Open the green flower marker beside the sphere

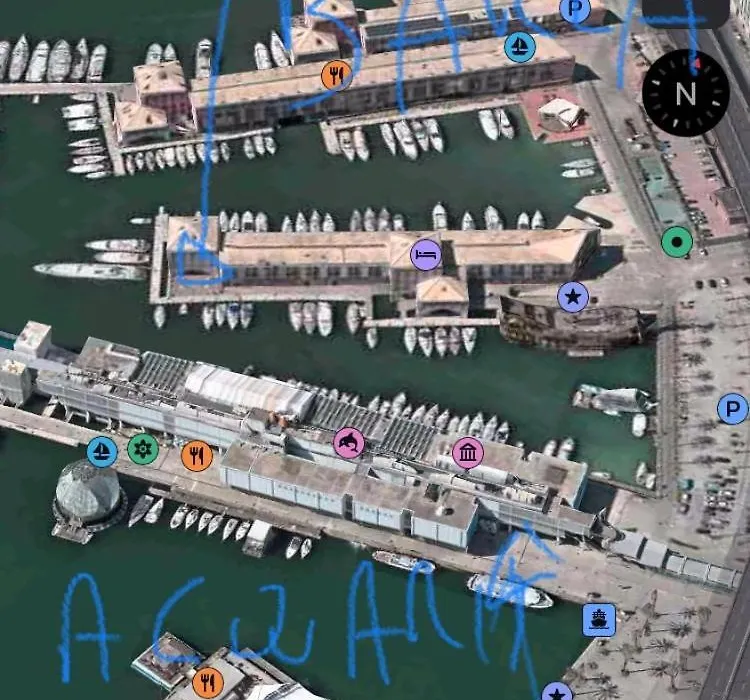pyautogui.click(x=143, y=450)
